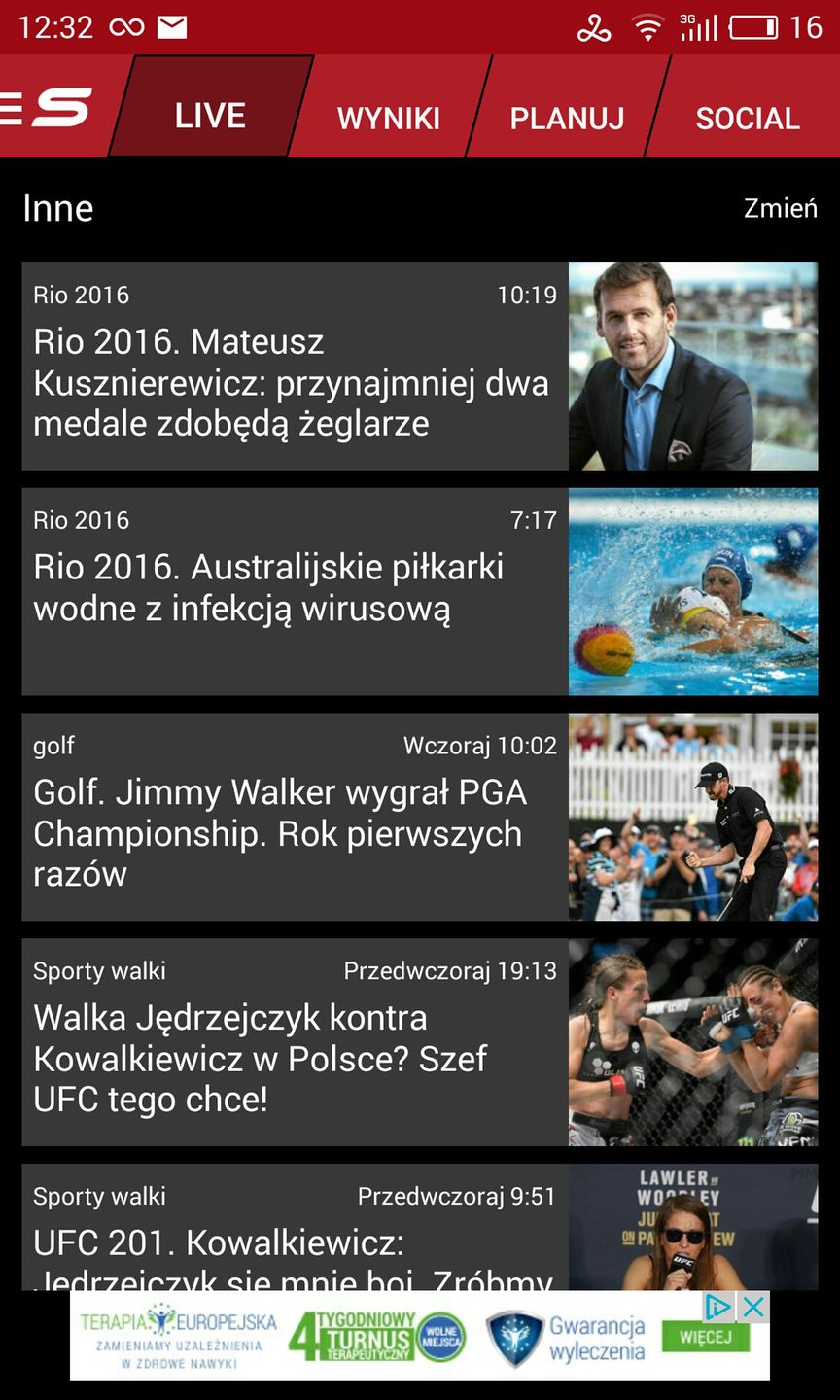Dismiss the ad with the X button
Screen dimensions: 840x1400
(752, 1308)
